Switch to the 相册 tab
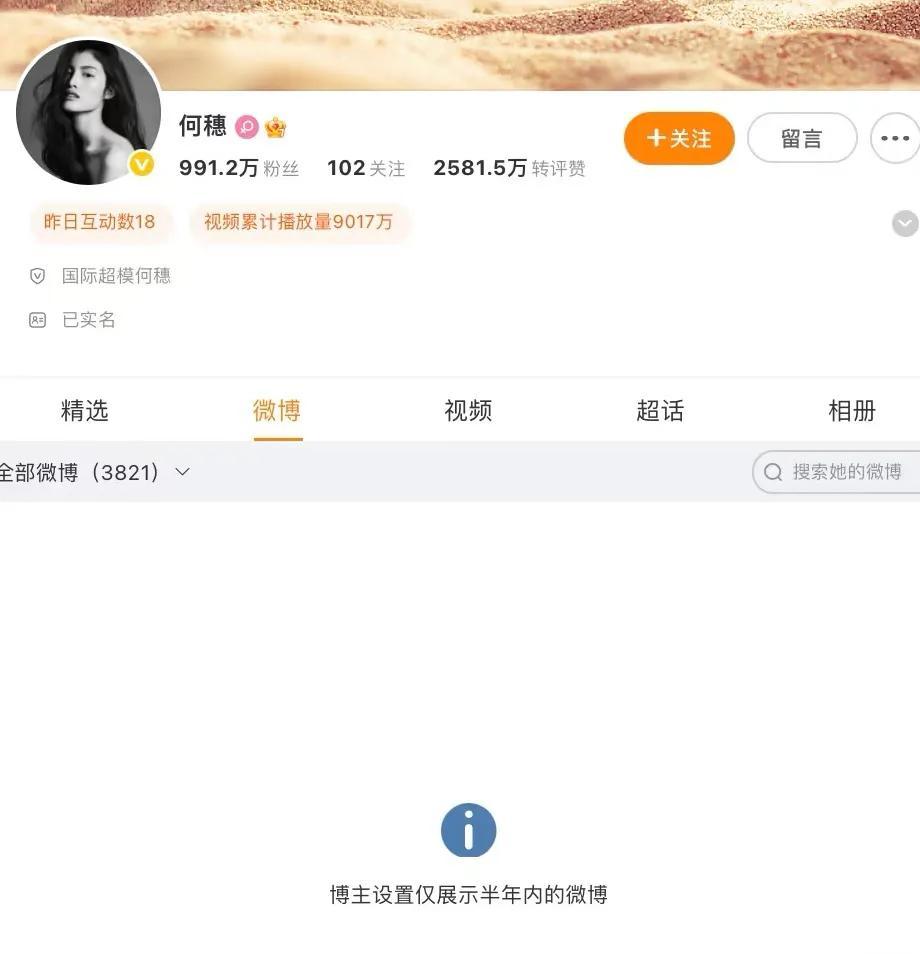Viewport: 920px width, 954px height. point(851,411)
